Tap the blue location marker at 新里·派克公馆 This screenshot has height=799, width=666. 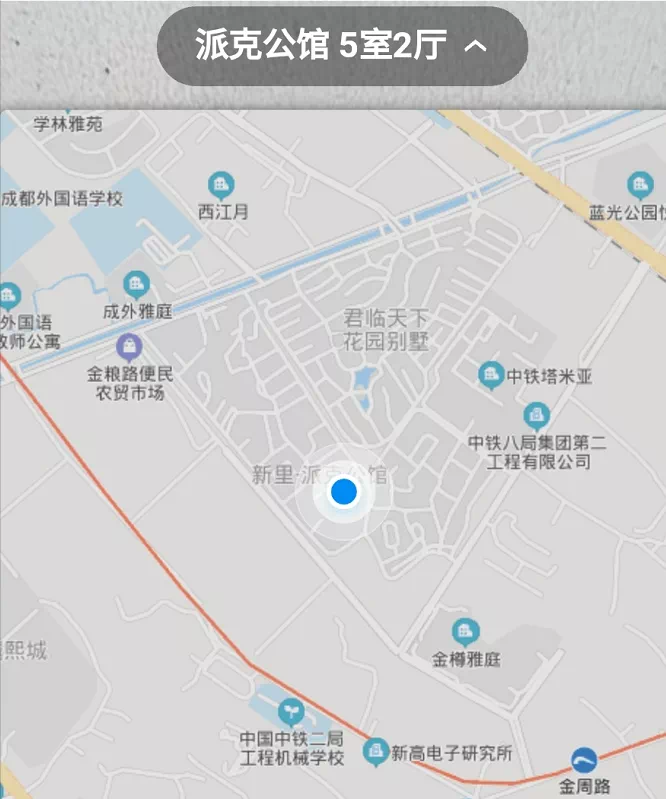(x=344, y=492)
